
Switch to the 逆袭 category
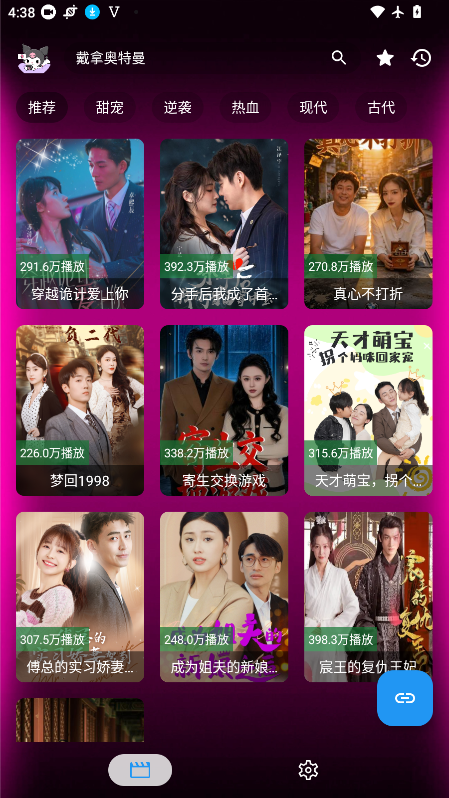(178, 107)
